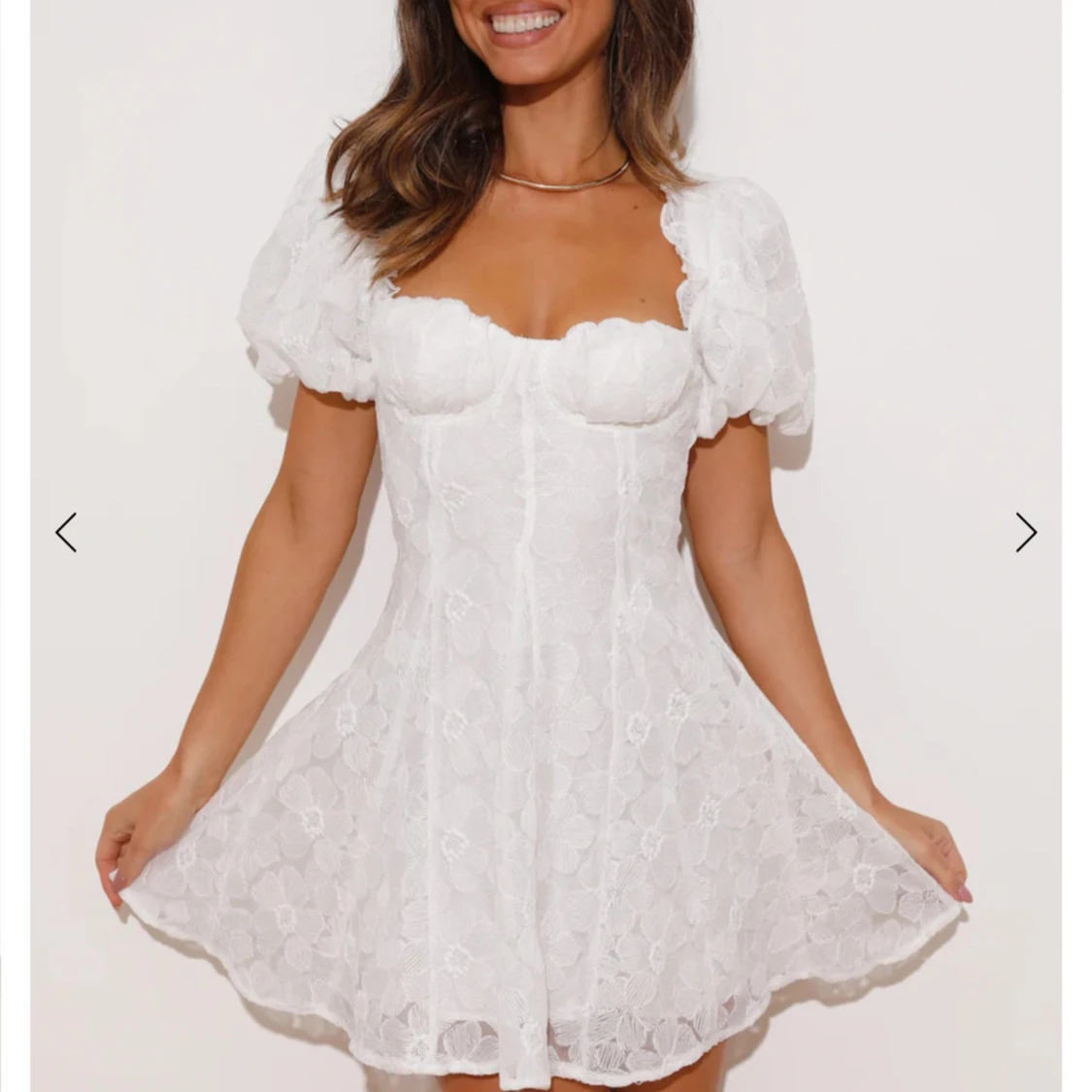1092x1092 pixels.
Task: Go to the previous product photo
Action: (x=65, y=532)
